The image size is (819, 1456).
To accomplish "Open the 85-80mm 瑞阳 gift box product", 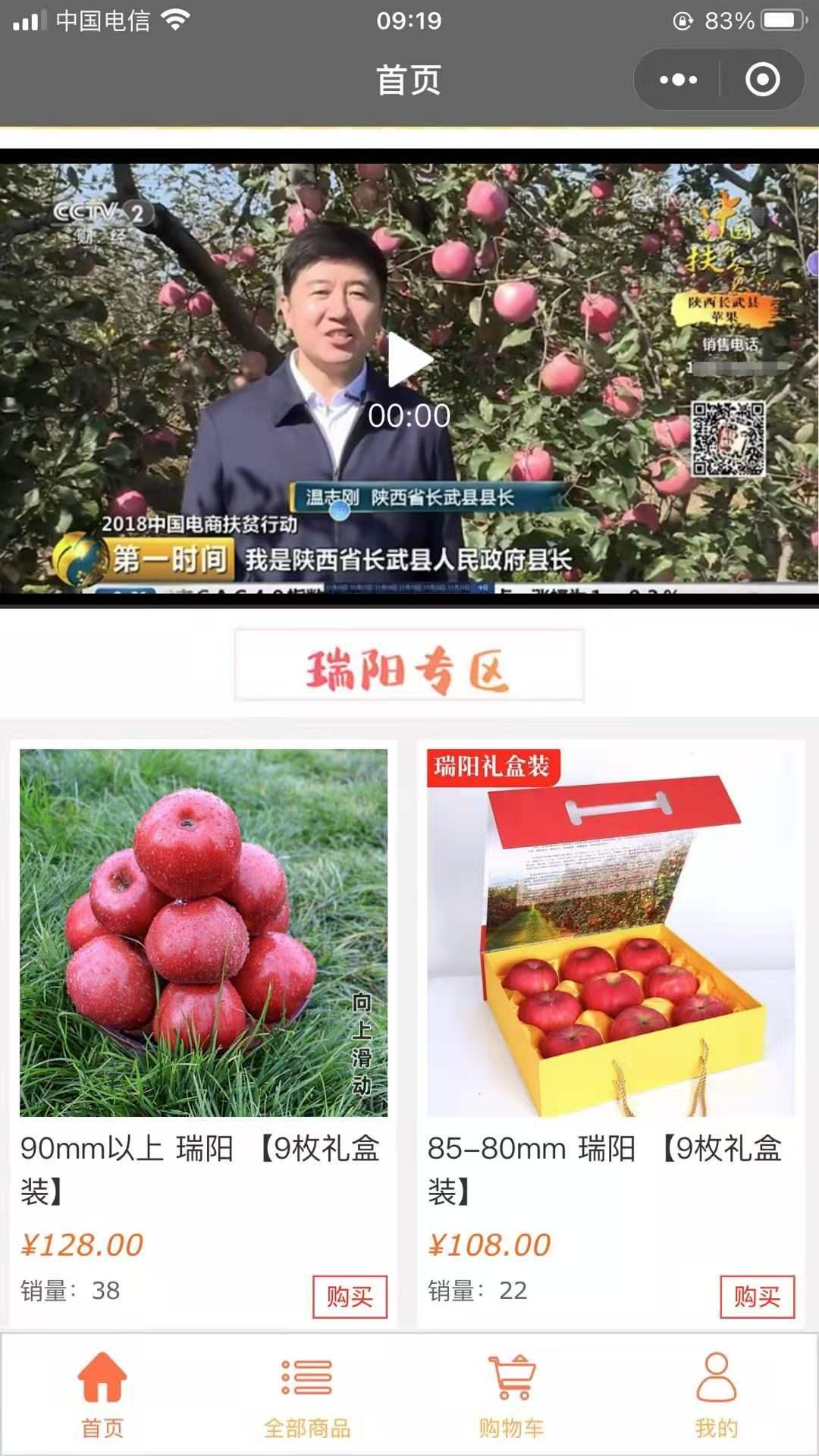I will point(610,933).
